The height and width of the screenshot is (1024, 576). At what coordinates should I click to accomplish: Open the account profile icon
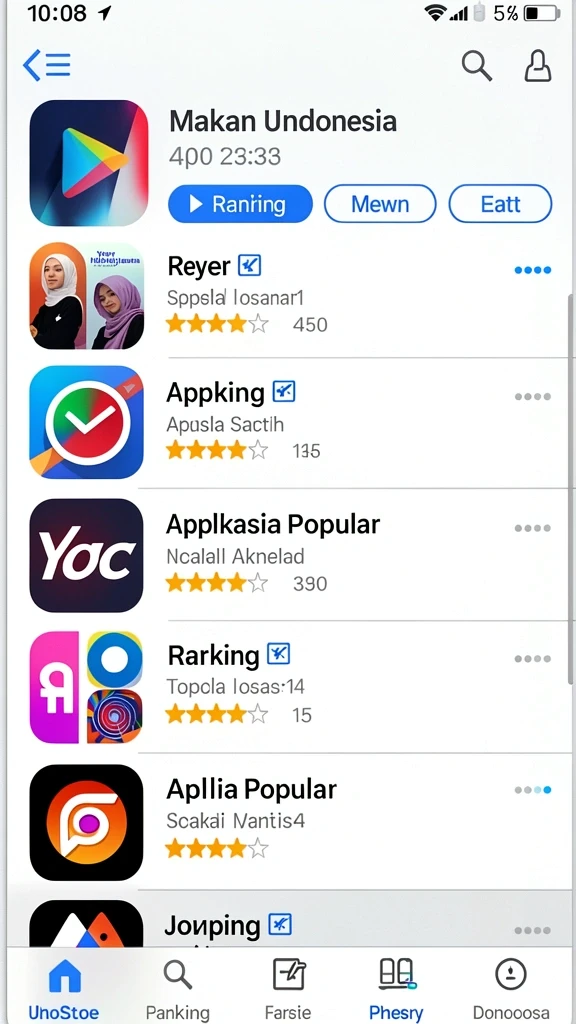(x=537, y=66)
